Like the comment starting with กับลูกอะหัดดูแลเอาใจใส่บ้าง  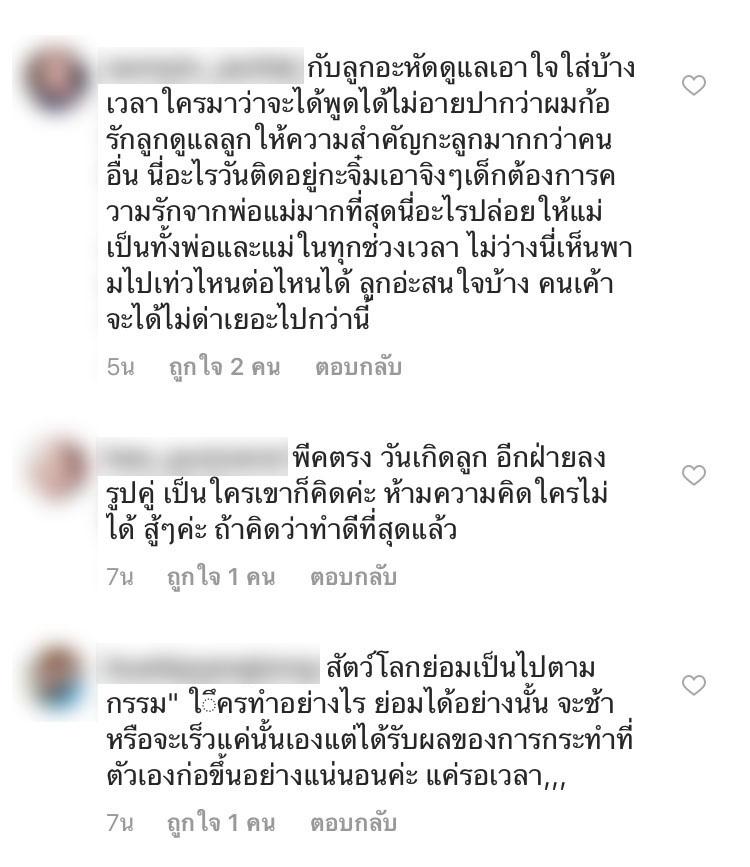pos(693,86)
